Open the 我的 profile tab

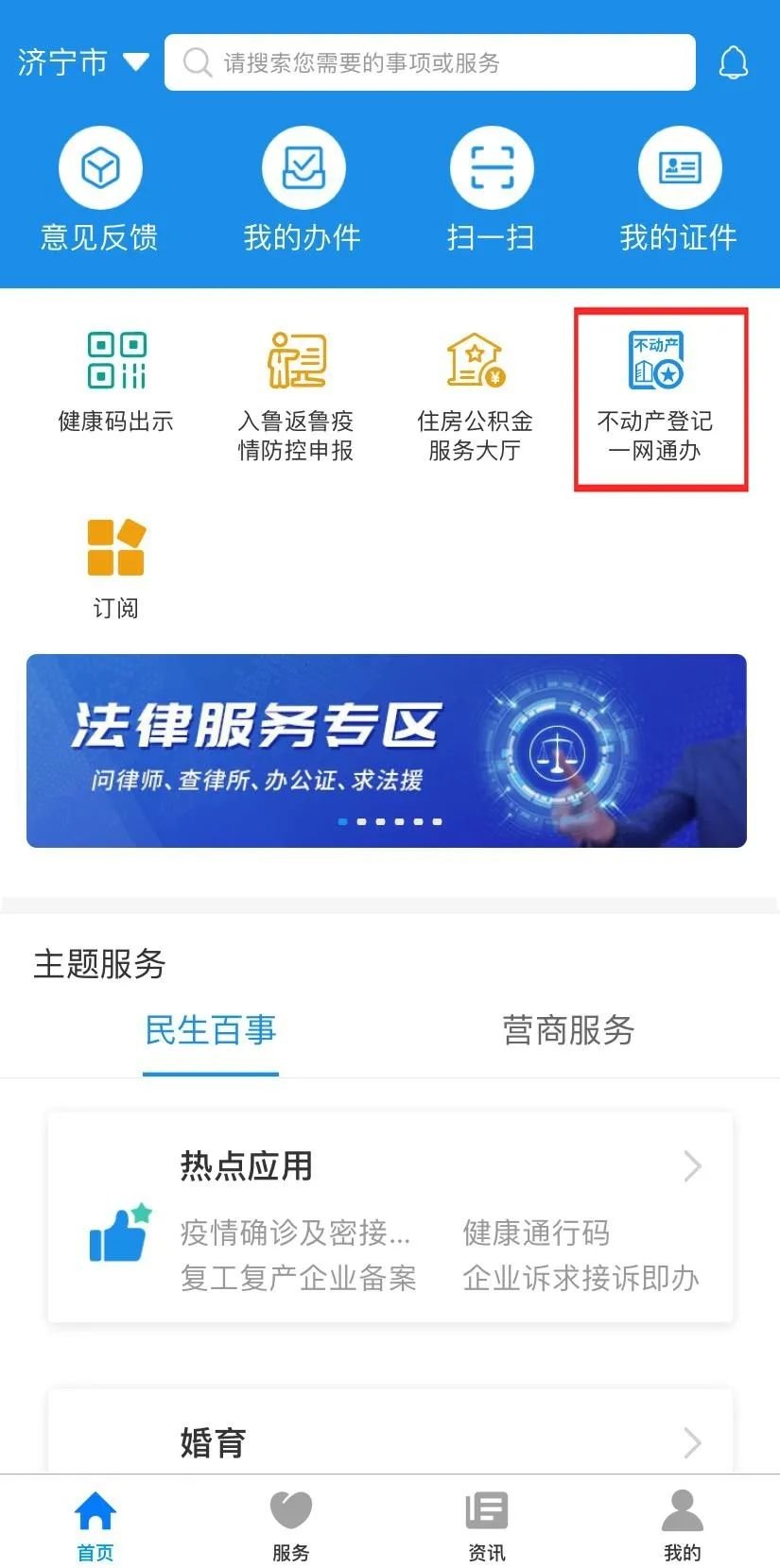click(x=682, y=1525)
